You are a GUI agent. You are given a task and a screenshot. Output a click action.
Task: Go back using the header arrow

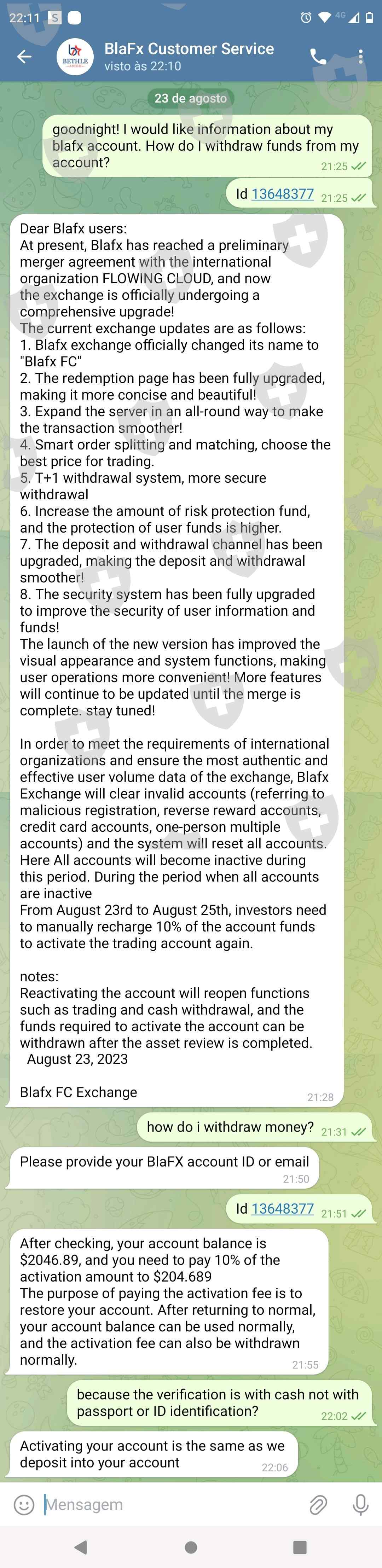click(24, 57)
